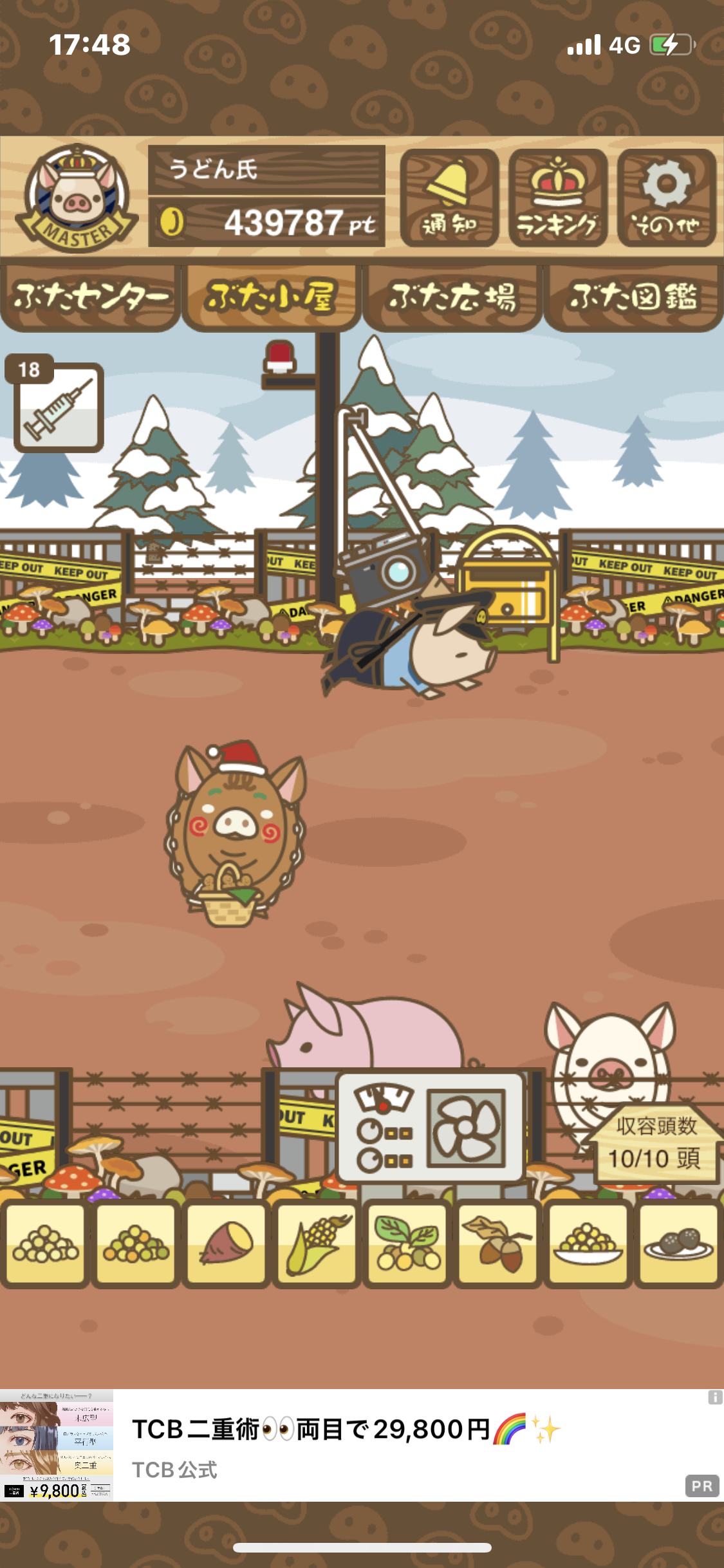
Task: Switch to the ぶた小屋 tab
Action: coord(271,297)
